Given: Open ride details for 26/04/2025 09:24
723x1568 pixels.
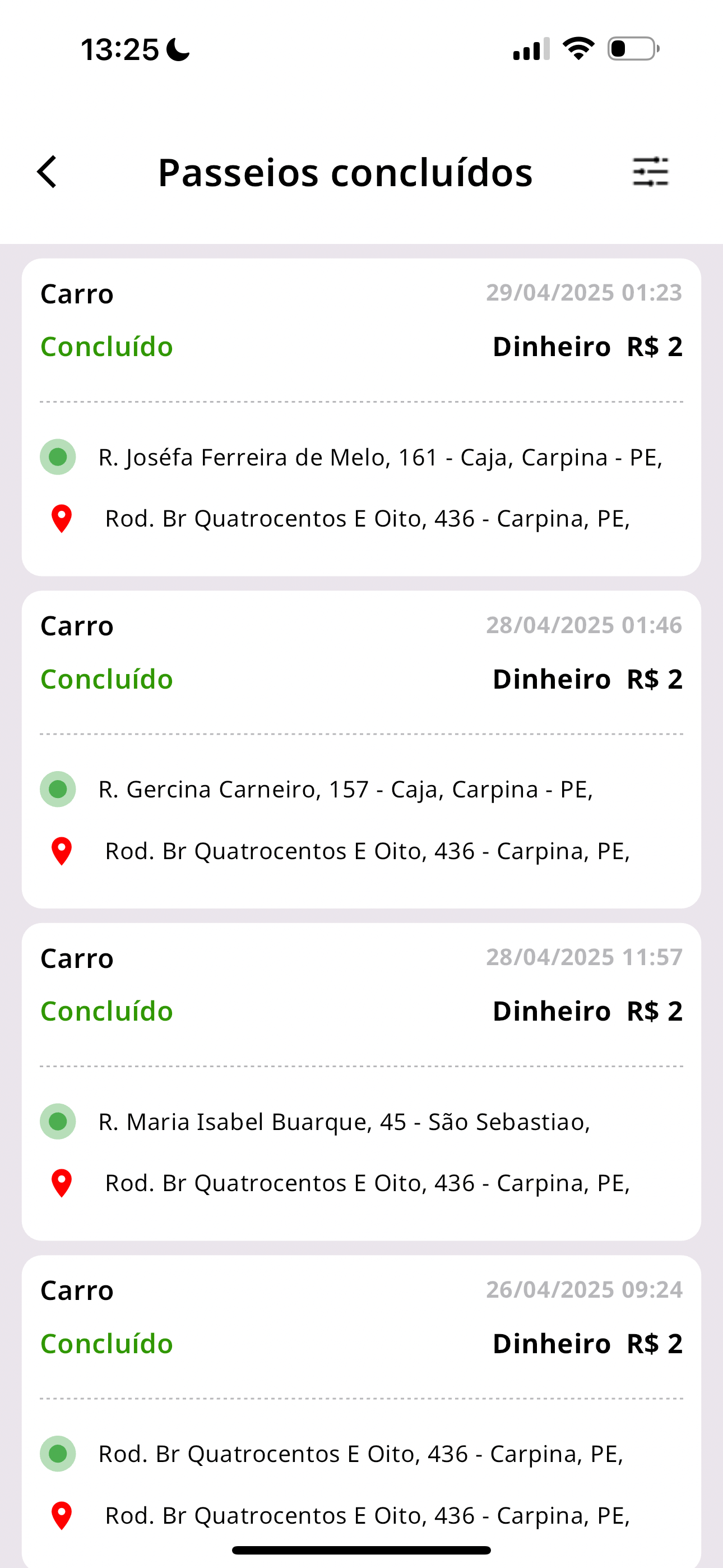Looking at the screenshot, I should click(x=361, y=1412).
